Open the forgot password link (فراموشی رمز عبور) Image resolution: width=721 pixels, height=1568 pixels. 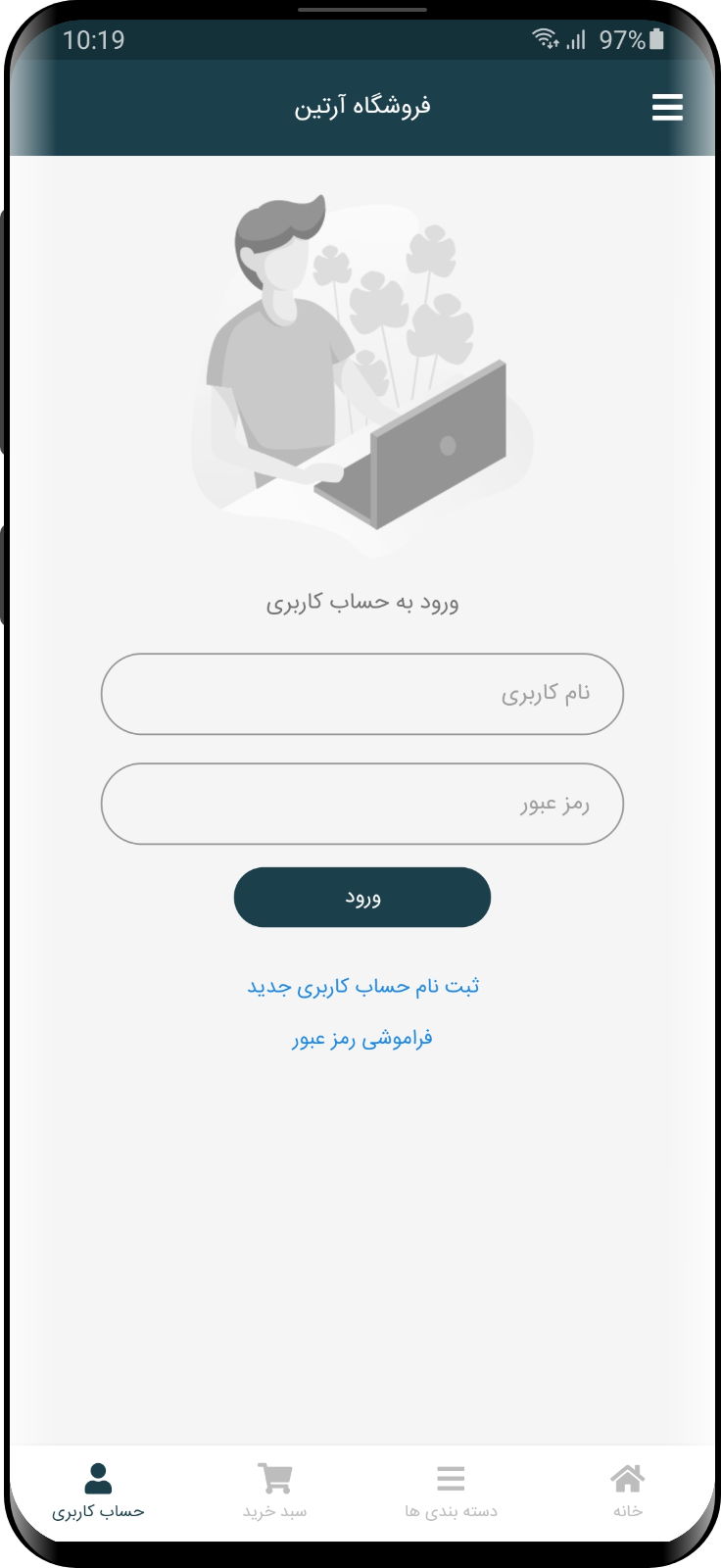(362, 1039)
